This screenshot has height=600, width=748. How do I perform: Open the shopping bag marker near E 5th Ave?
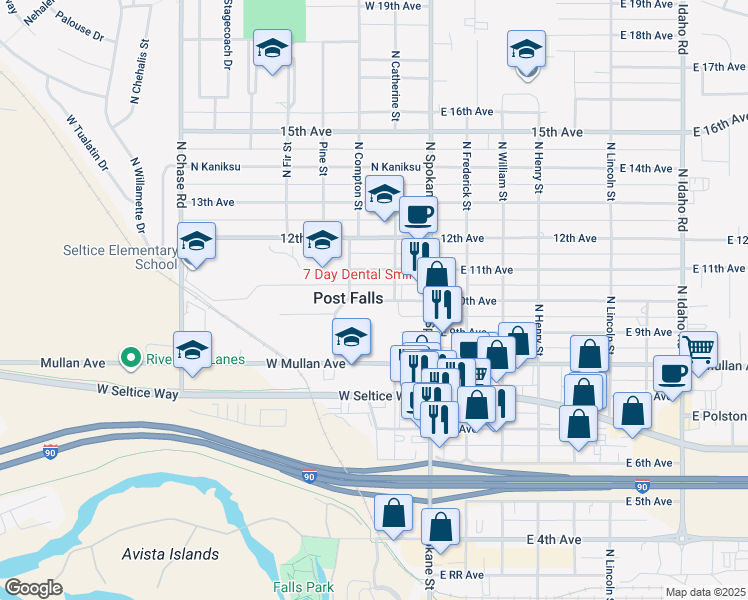394,514
